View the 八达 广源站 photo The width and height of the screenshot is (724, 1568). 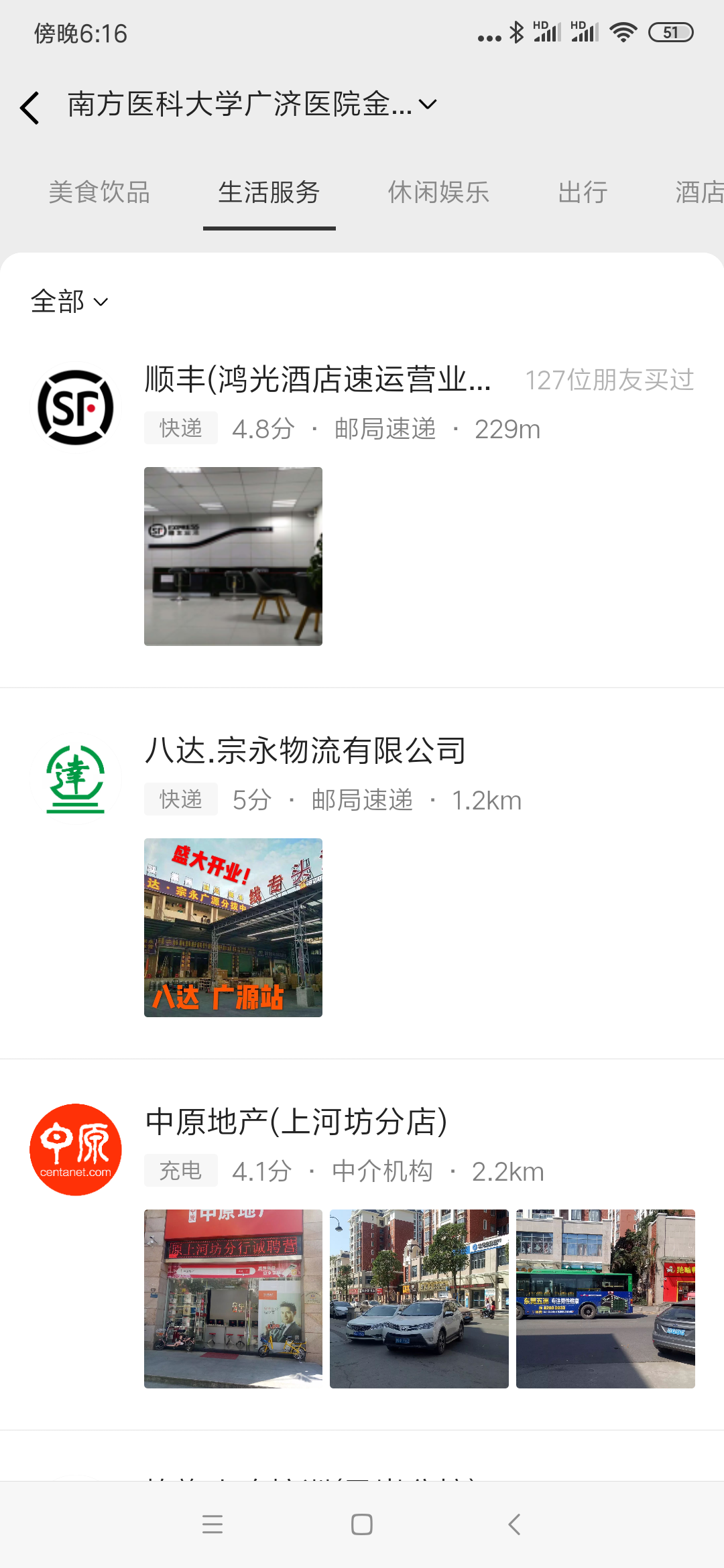233,927
